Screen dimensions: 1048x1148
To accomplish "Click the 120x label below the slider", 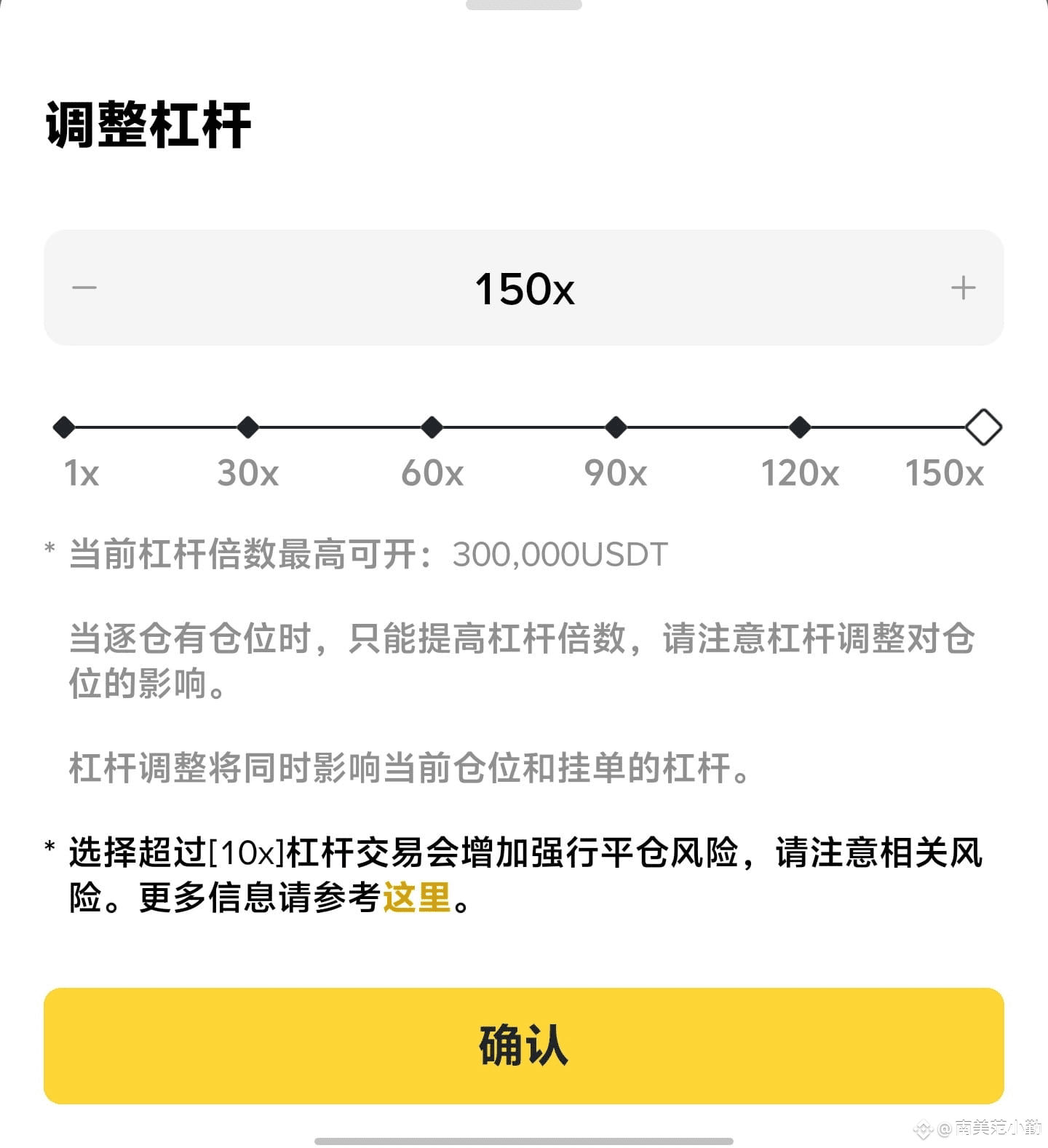I will click(799, 473).
